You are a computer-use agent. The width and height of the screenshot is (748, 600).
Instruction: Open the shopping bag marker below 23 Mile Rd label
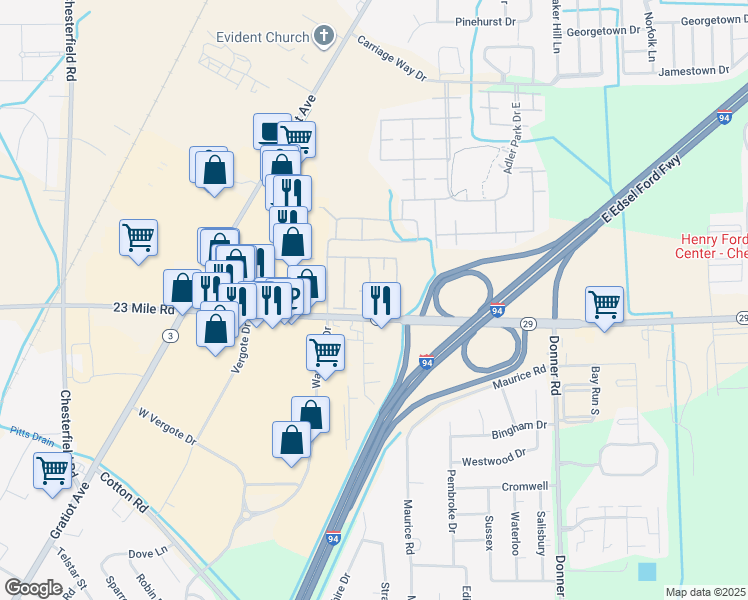(x=216, y=327)
